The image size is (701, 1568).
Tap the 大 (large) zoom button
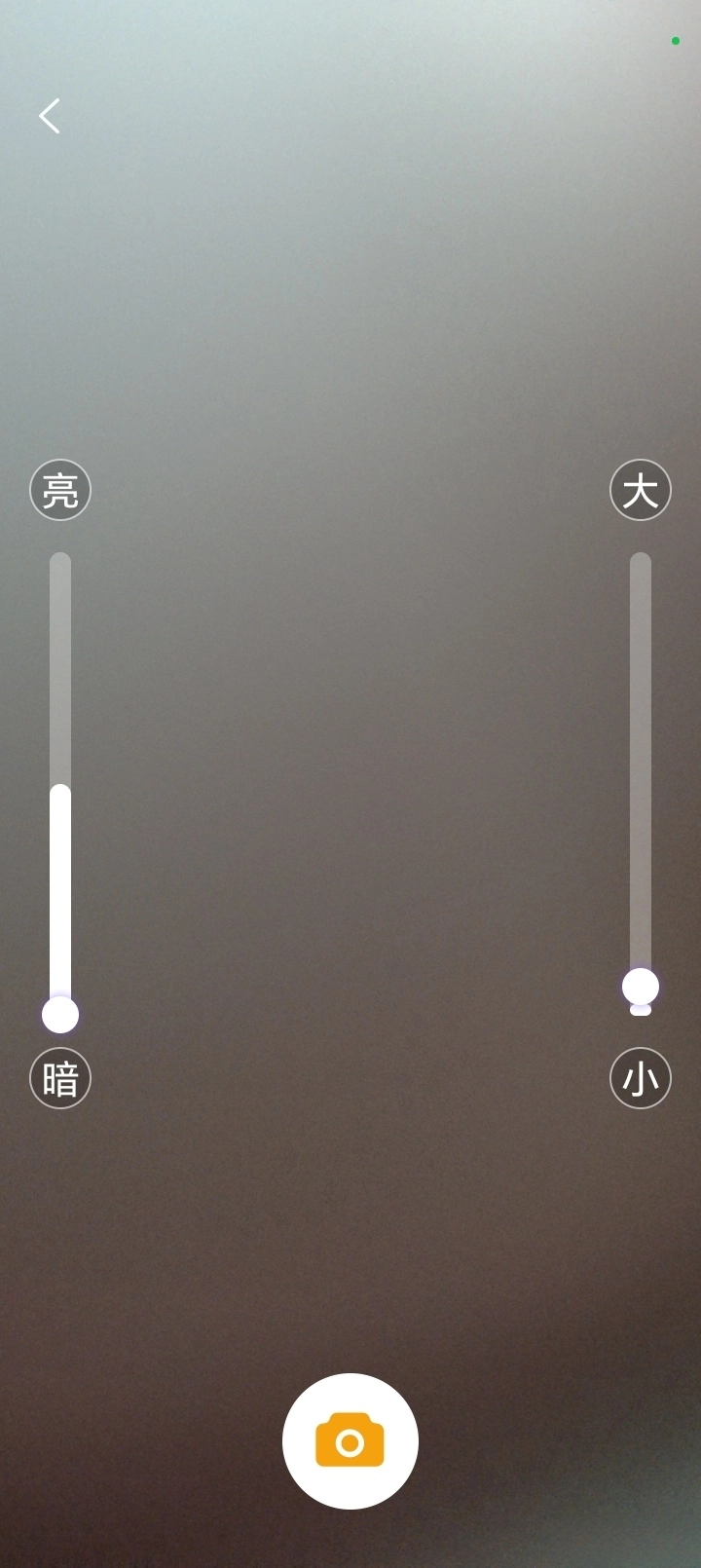click(641, 490)
